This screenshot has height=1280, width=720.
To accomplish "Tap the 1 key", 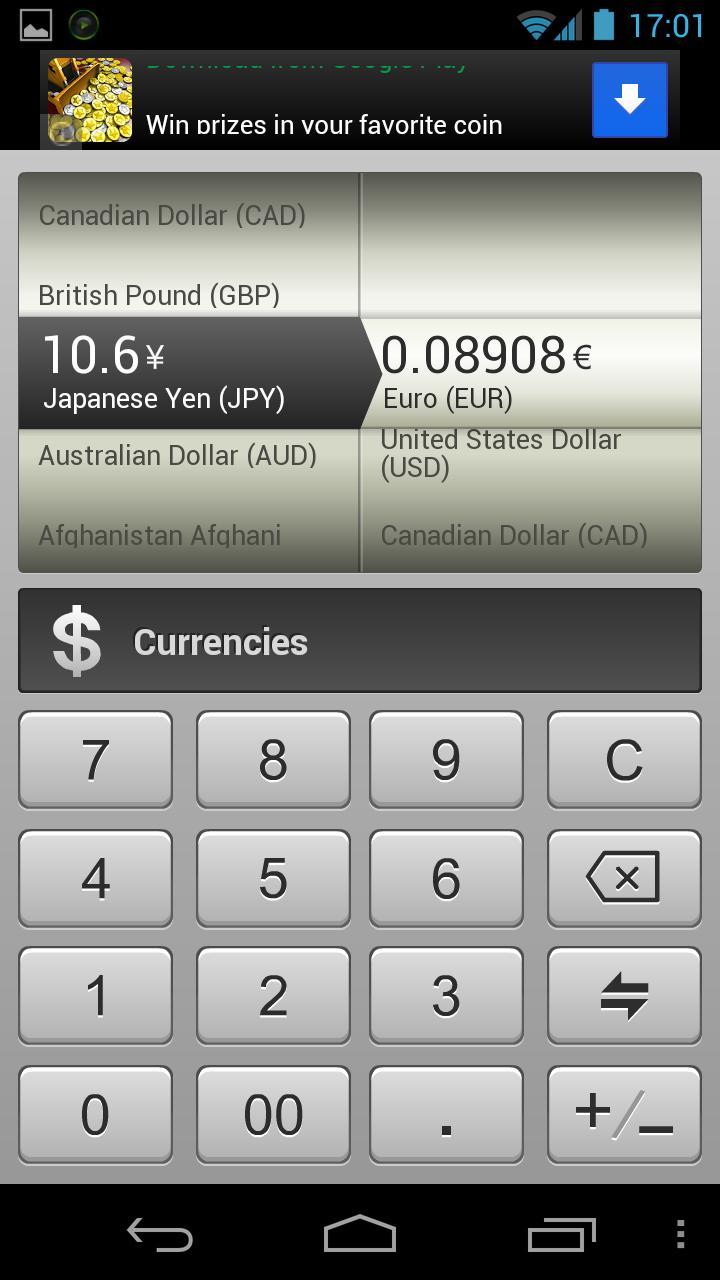I will tap(95, 996).
